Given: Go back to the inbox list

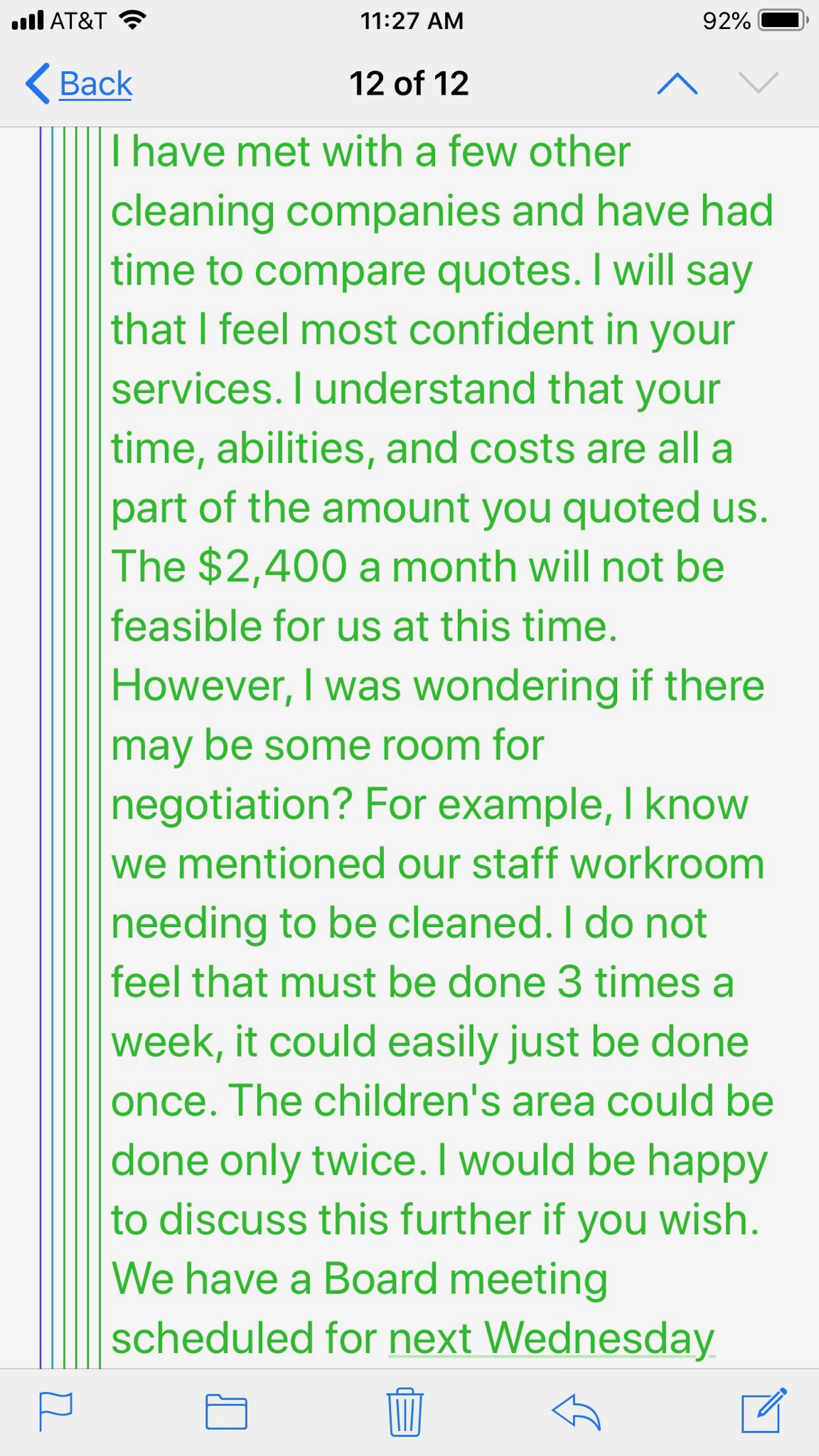Looking at the screenshot, I should (80, 84).
